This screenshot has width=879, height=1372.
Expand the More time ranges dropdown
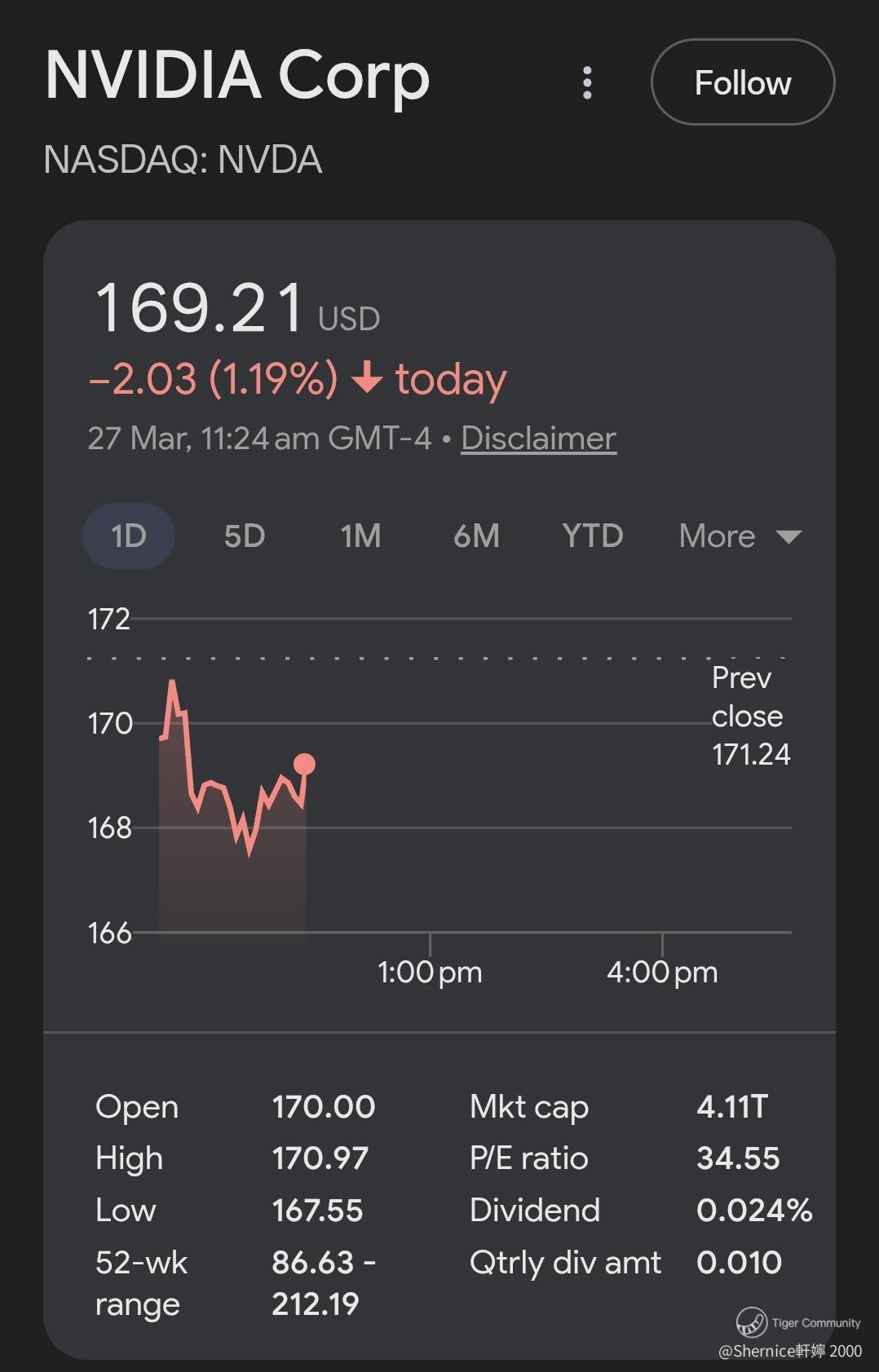click(740, 536)
